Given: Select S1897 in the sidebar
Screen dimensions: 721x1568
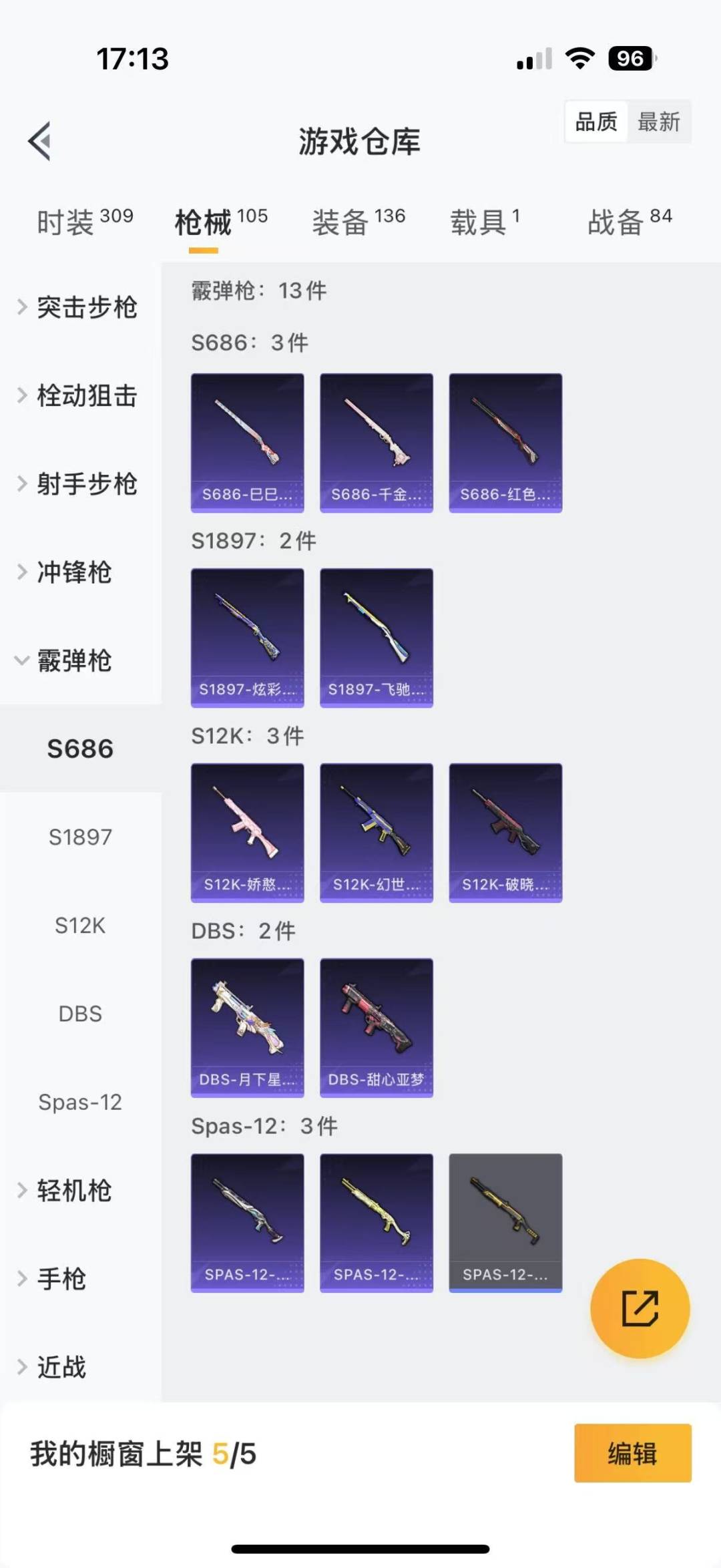Looking at the screenshot, I should coord(80,837).
